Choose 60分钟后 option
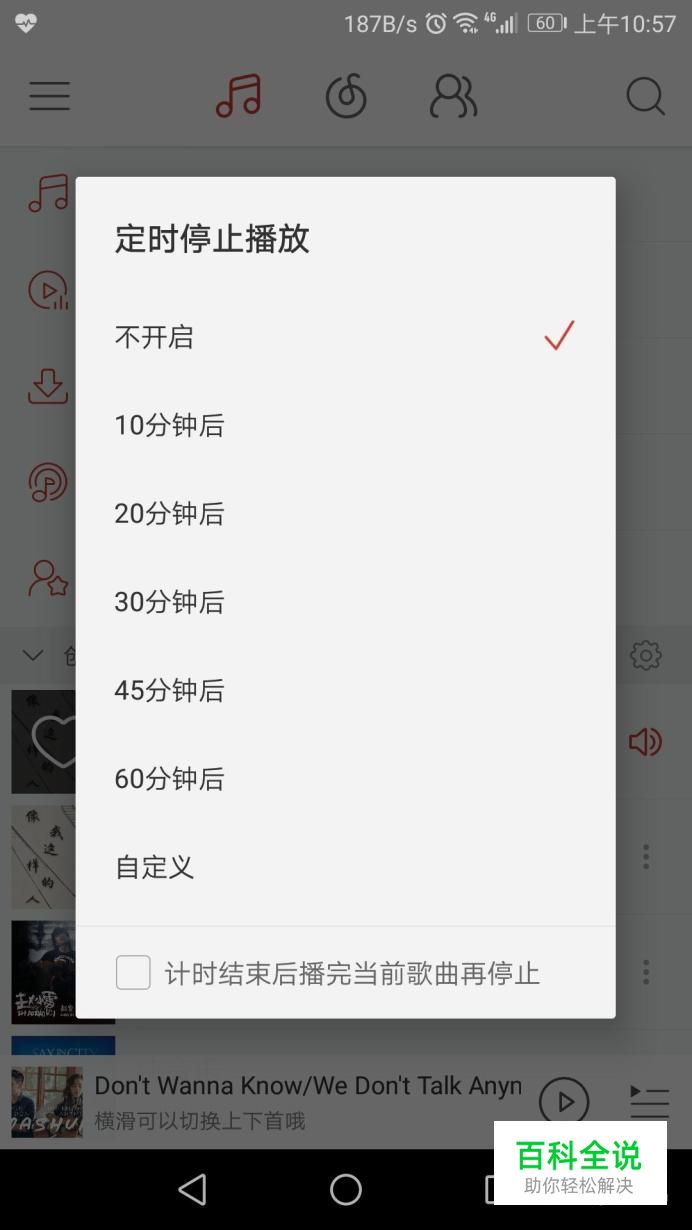Viewport: 692px width, 1230px height. pyautogui.click(x=345, y=778)
